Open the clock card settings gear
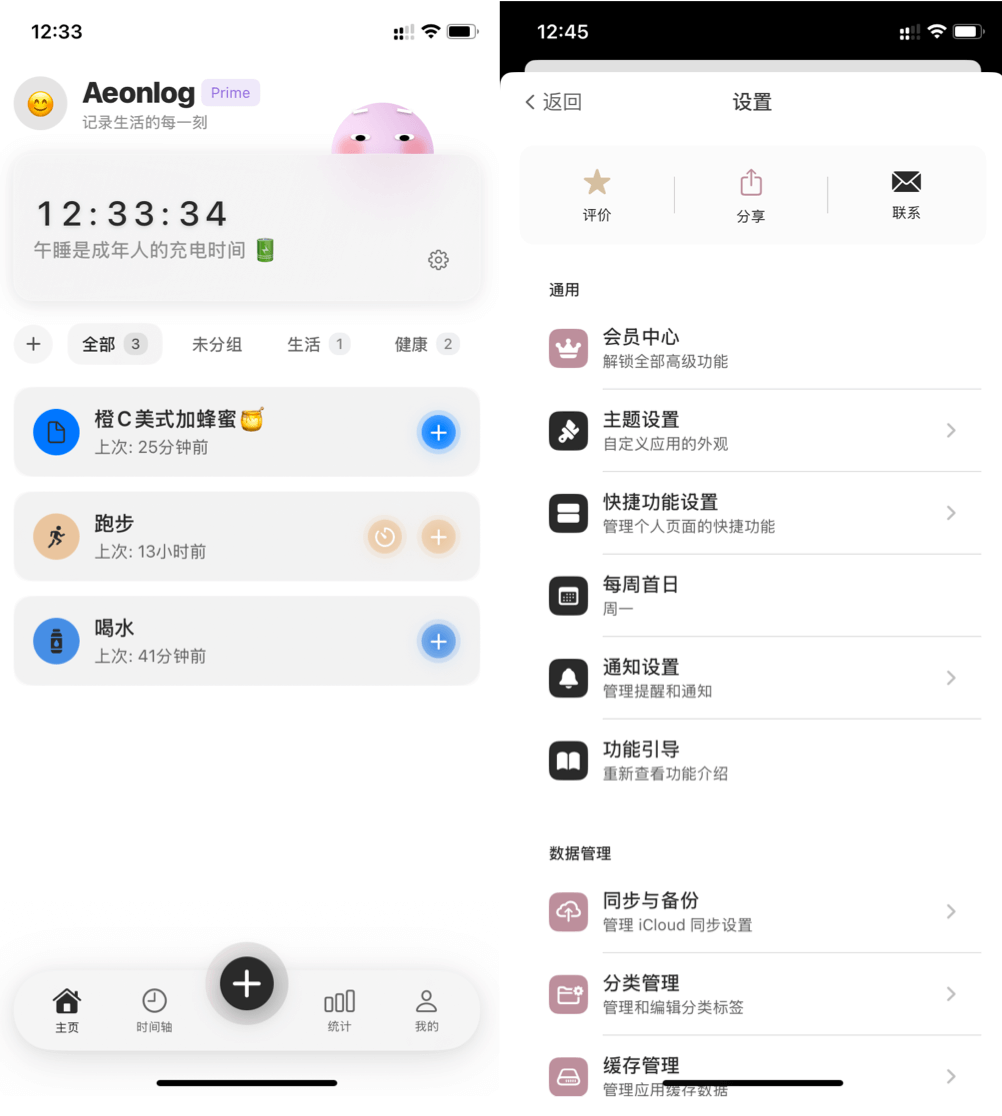Screen dimensions: 1002x1116 click(438, 260)
